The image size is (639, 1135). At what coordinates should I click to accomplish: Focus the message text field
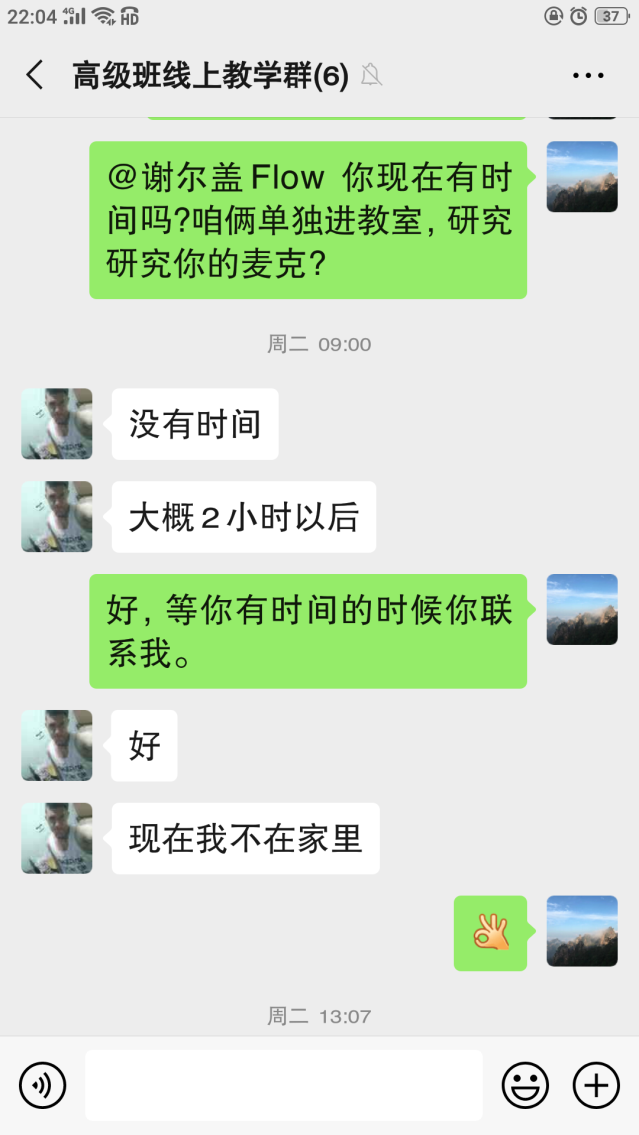[283, 1085]
